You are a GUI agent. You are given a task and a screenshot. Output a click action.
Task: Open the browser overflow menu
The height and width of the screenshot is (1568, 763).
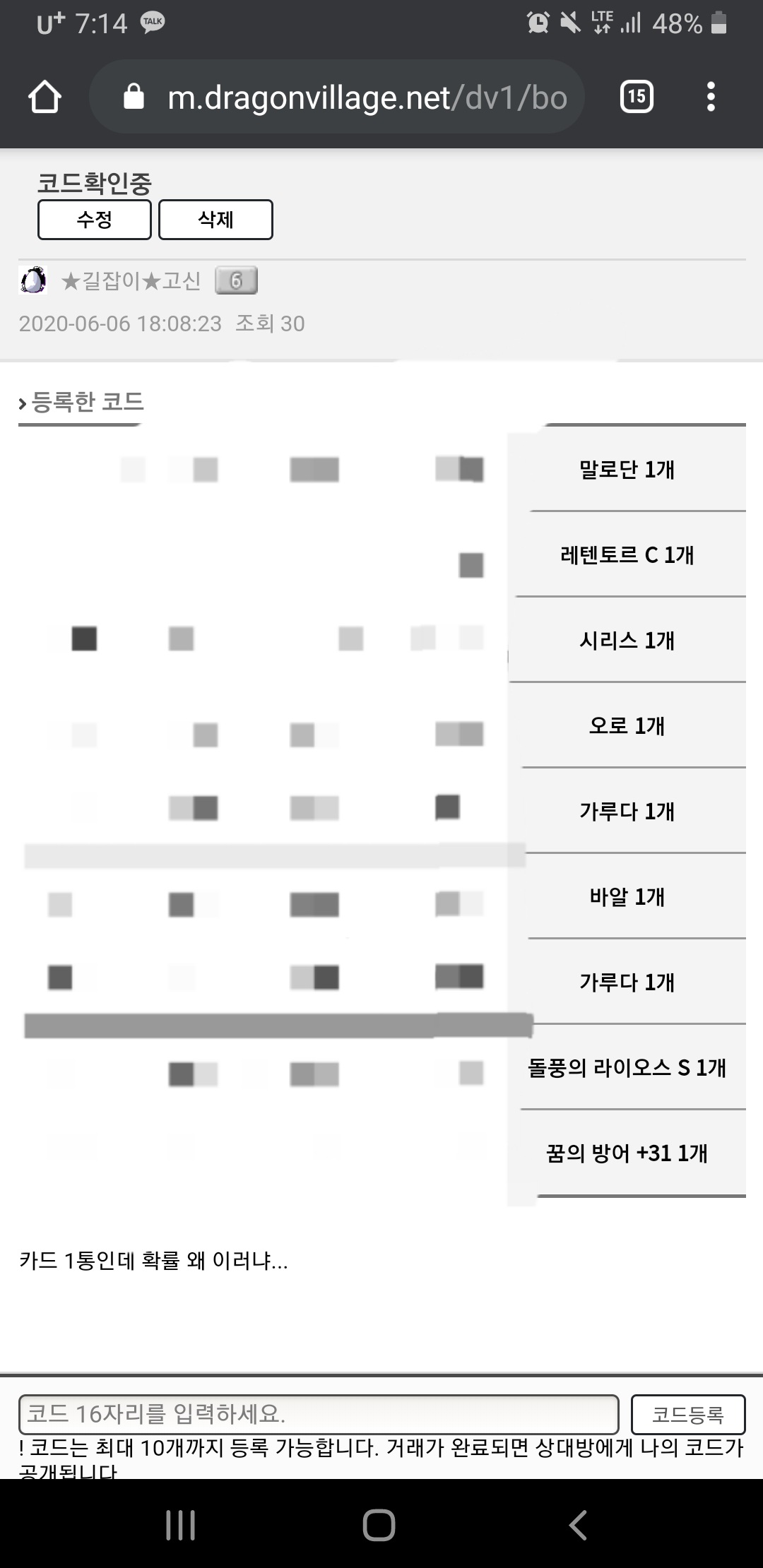coord(711,97)
